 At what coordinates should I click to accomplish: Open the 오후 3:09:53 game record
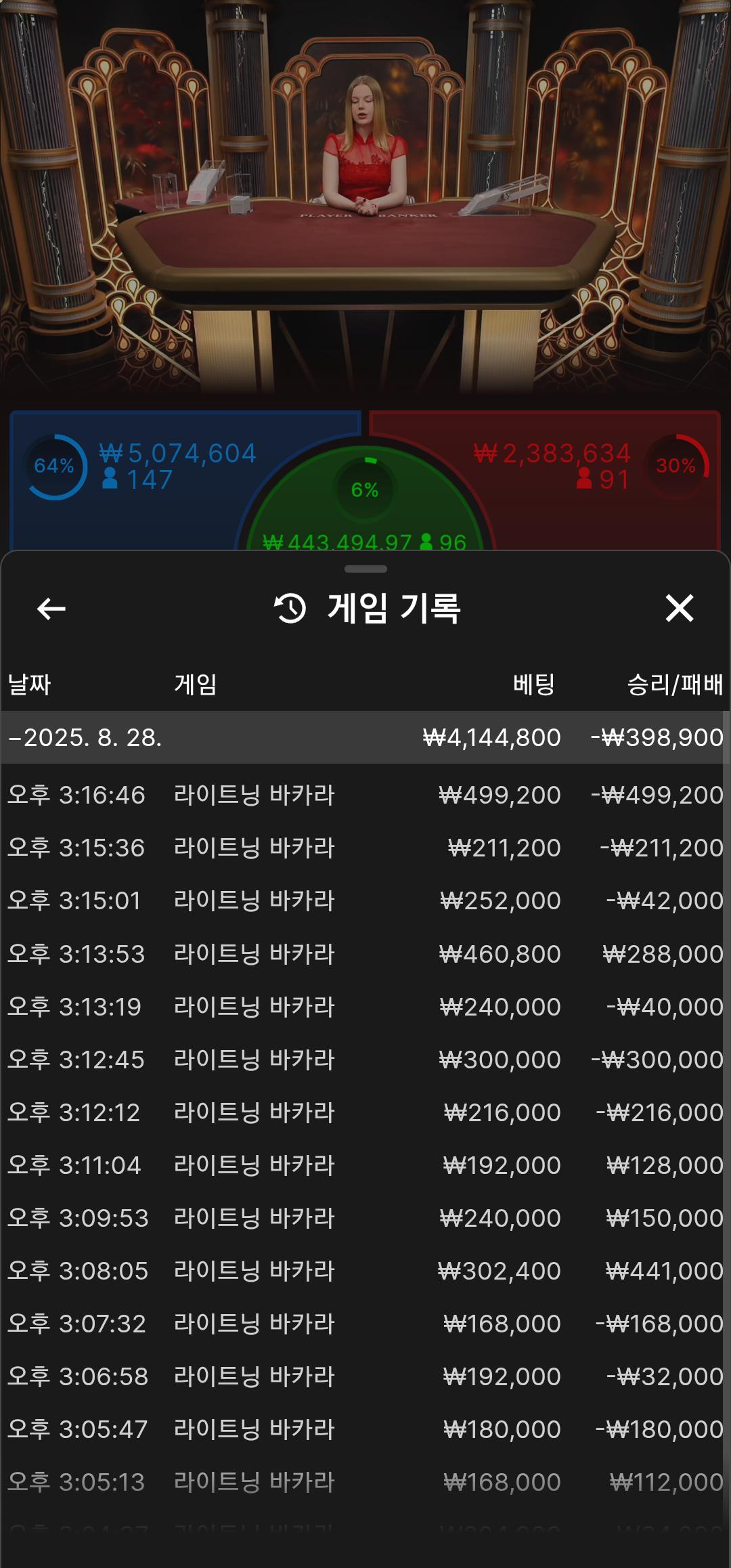click(x=365, y=1218)
